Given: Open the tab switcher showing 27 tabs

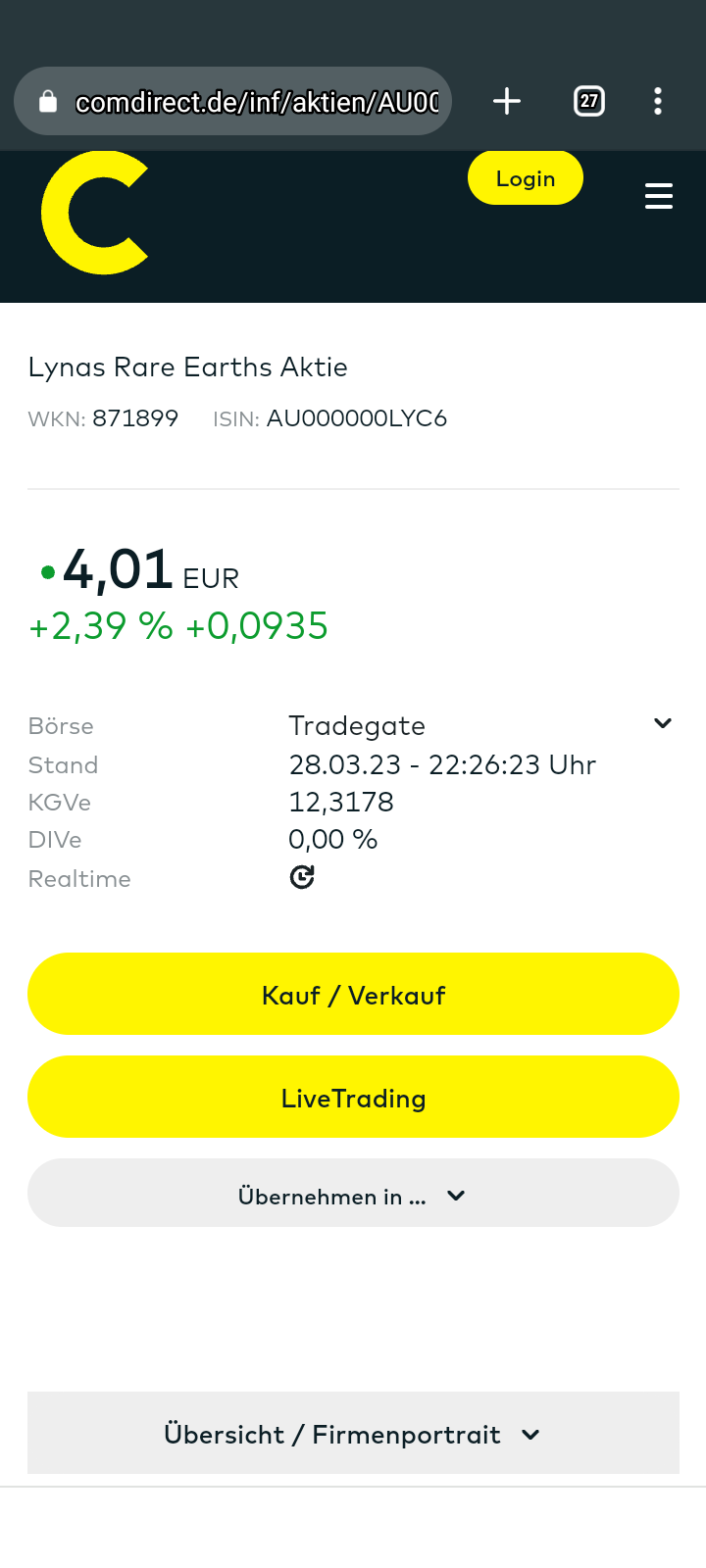Looking at the screenshot, I should tap(588, 101).
